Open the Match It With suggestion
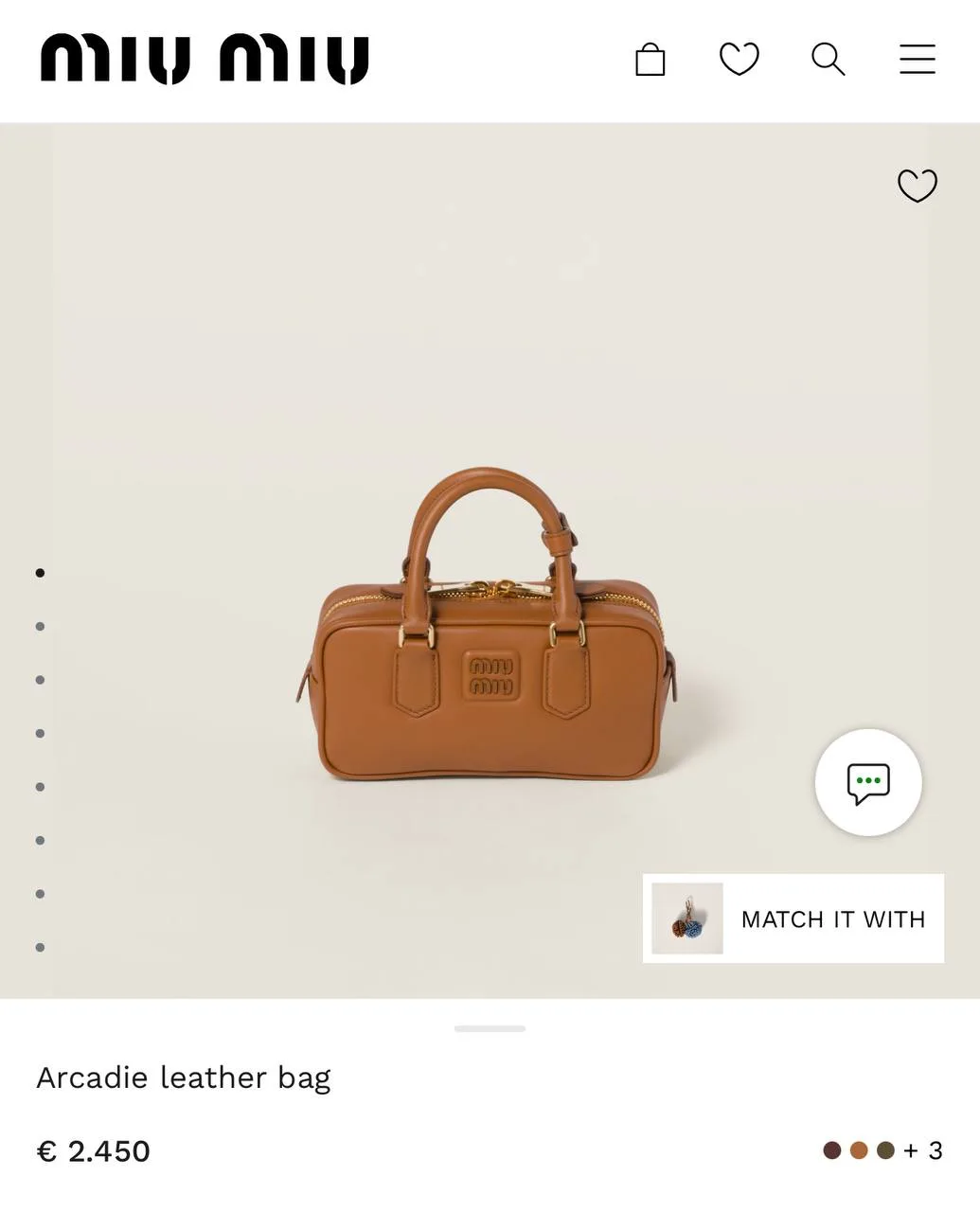This screenshot has width=980, height=1212. (793, 918)
